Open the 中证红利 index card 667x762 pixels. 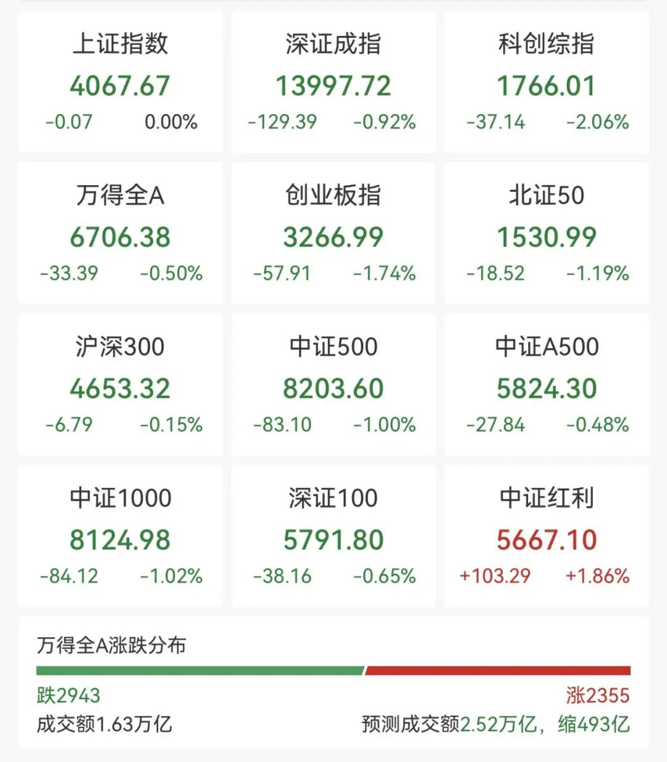pos(546,538)
